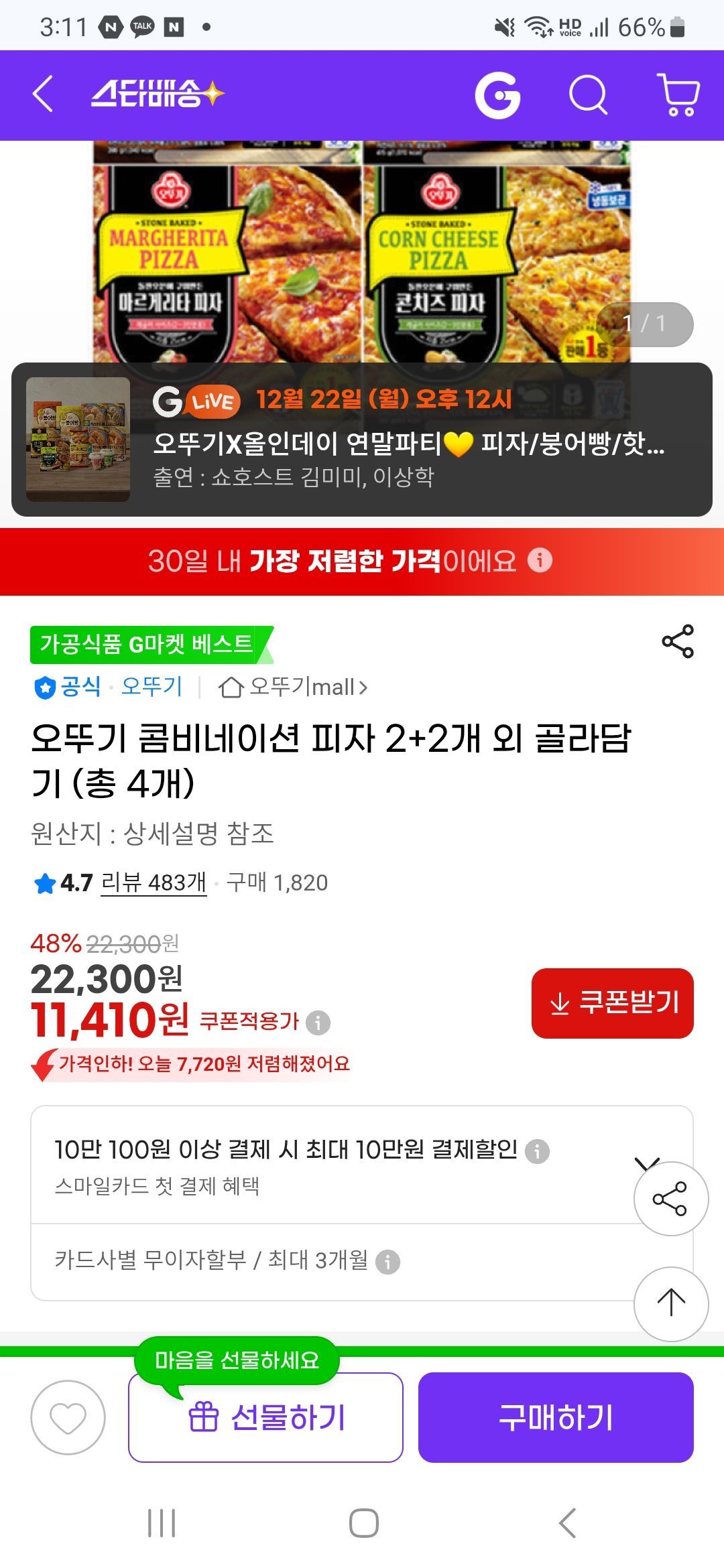Image resolution: width=724 pixels, height=1568 pixels.
Task: Tap info icon on 30일 내 가장 저렴한 가격 banner
Action: [x=540, y=560]
